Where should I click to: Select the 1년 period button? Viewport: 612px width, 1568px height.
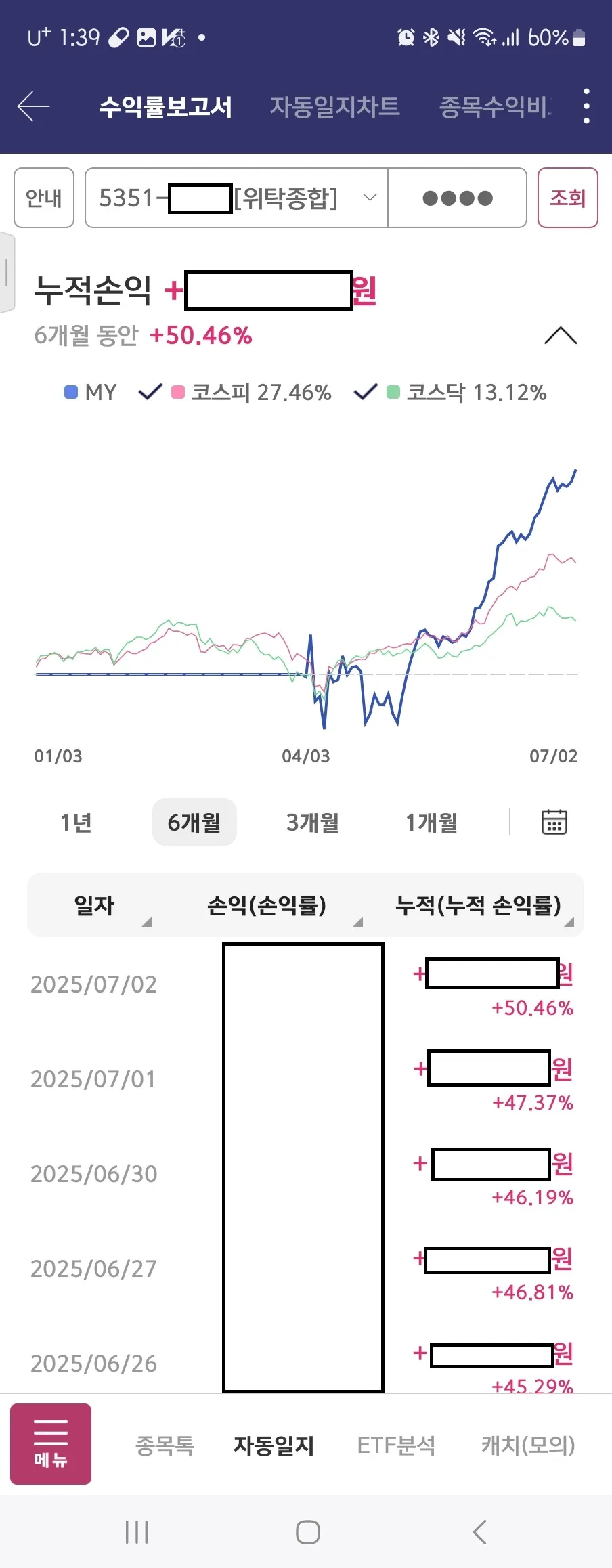[x=76, y=821]
